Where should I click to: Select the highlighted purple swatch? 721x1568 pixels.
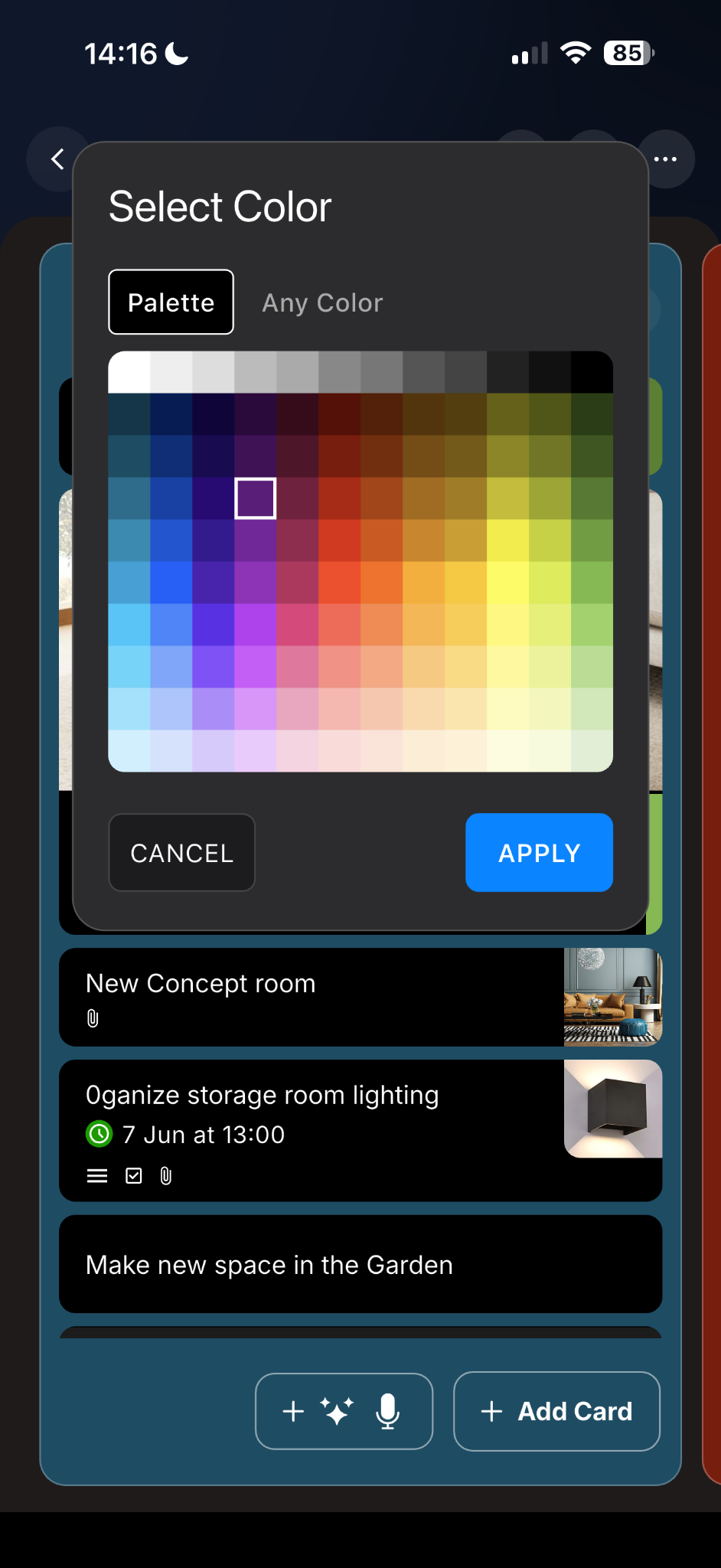(256, 498)
